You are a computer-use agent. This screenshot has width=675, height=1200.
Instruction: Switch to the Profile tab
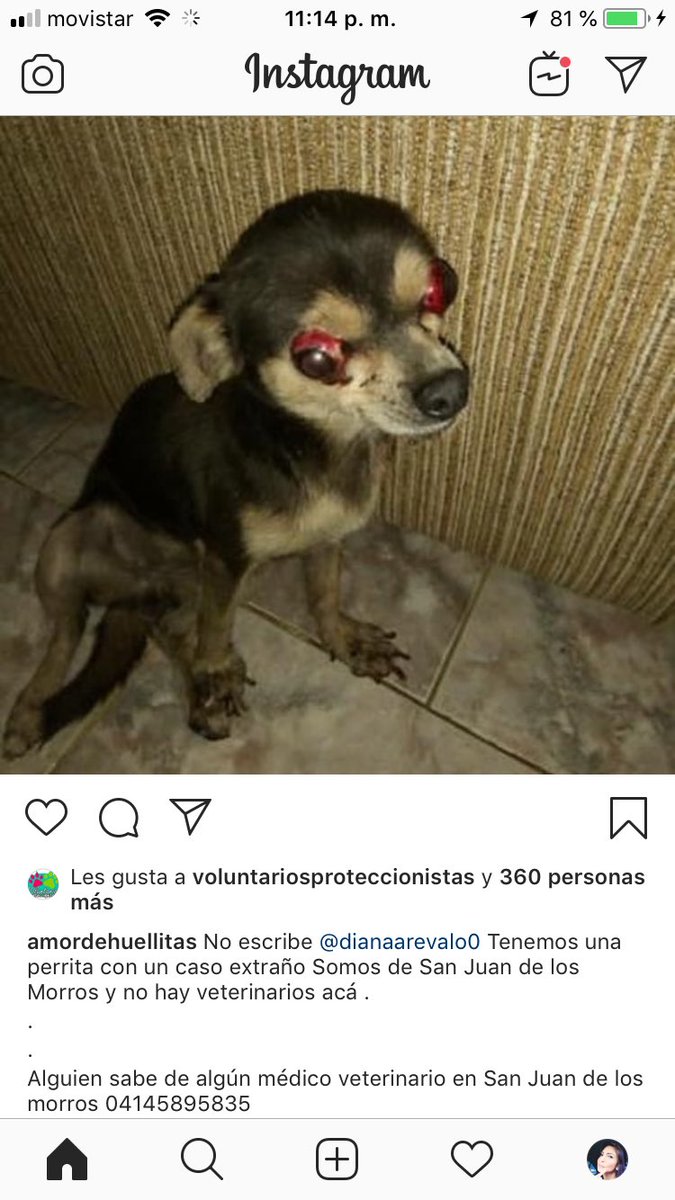tap(607, 1160)
